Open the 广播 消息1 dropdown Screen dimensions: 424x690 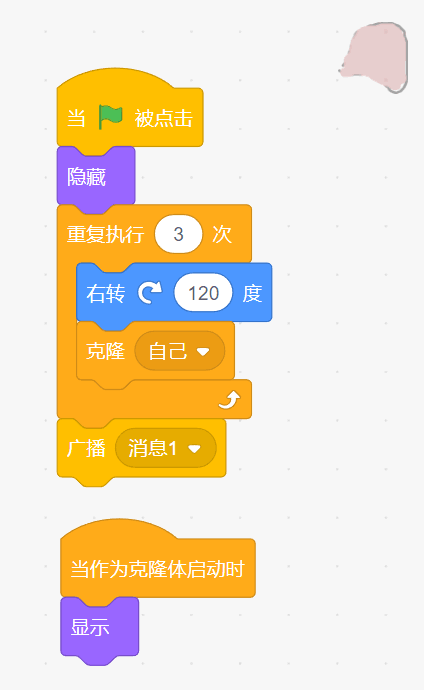(x=165, y=448)
